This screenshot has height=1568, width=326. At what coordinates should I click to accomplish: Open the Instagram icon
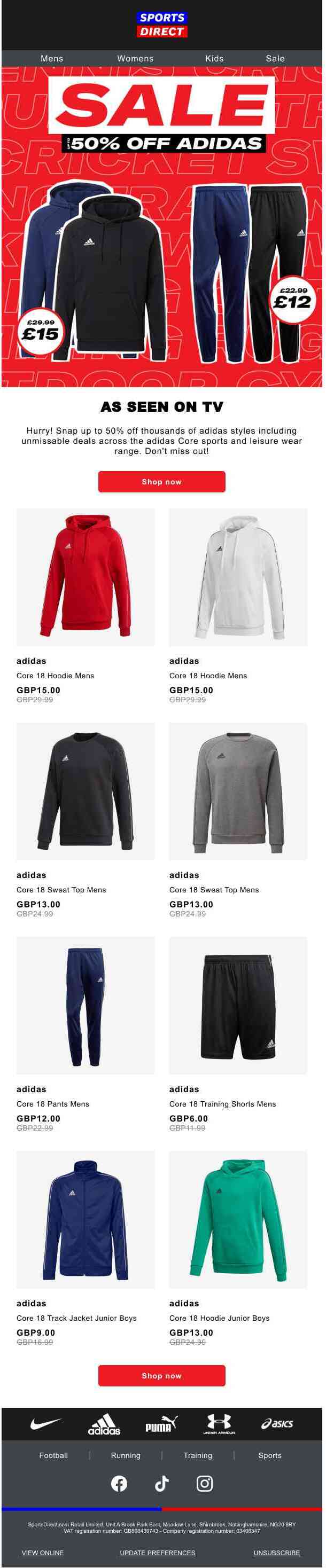tap(205, 1484)
